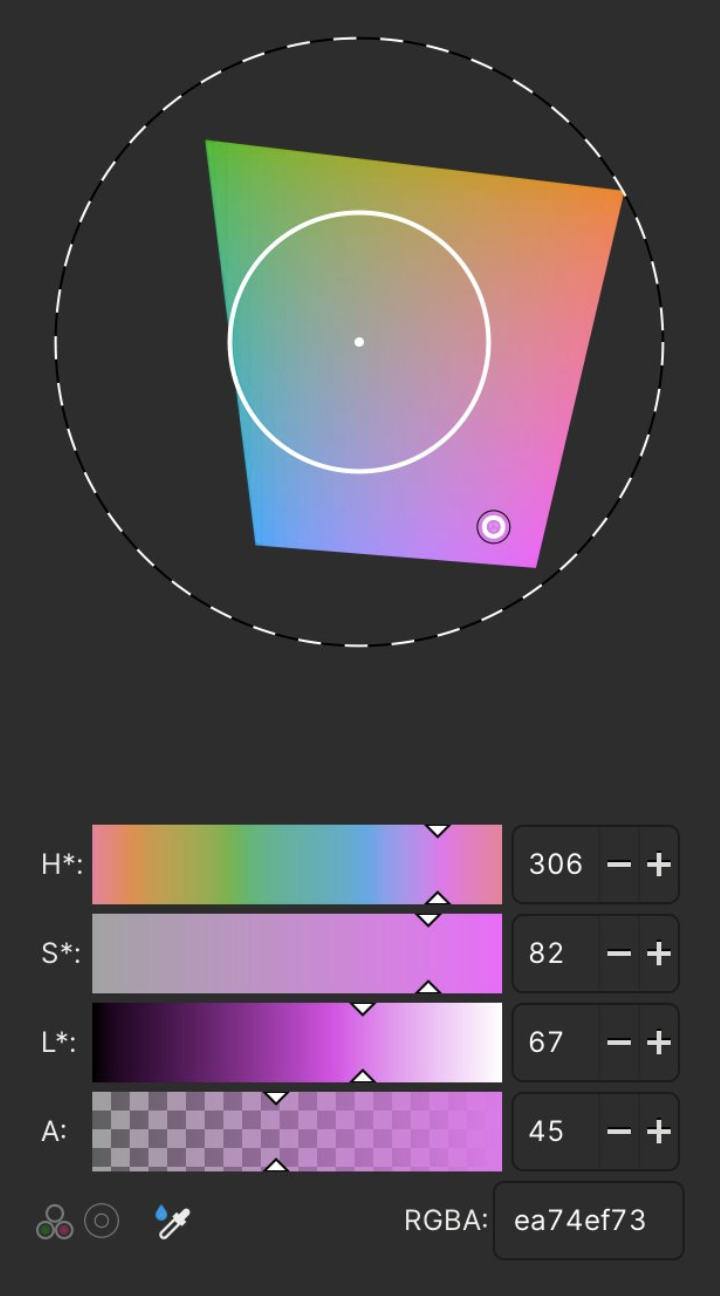
Task: Activate the eyedropper color picker
Action: click(173, 1221)
